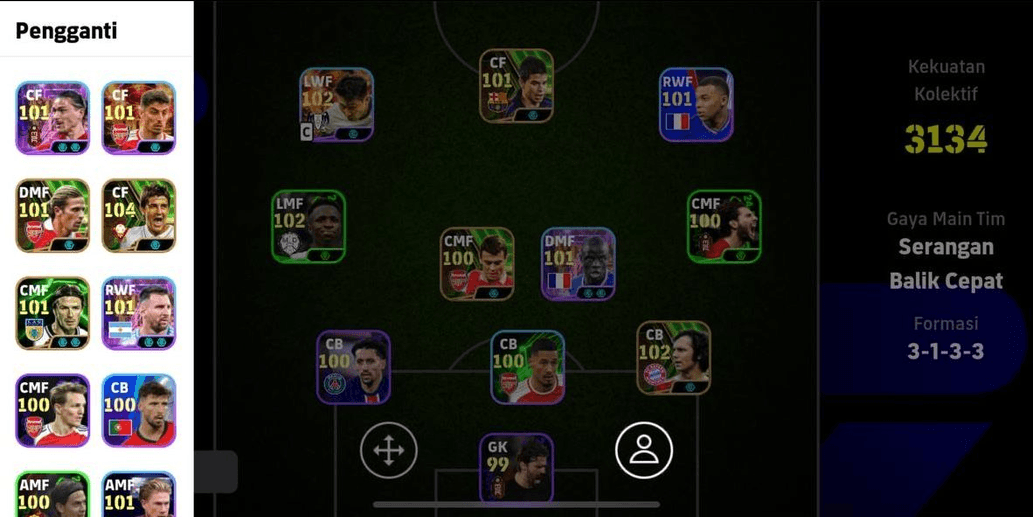The width and height of the screenshot is (1033, 517).
Task: Pick substitute DMF 101 Arsenal player
Action: coord(53,216)
